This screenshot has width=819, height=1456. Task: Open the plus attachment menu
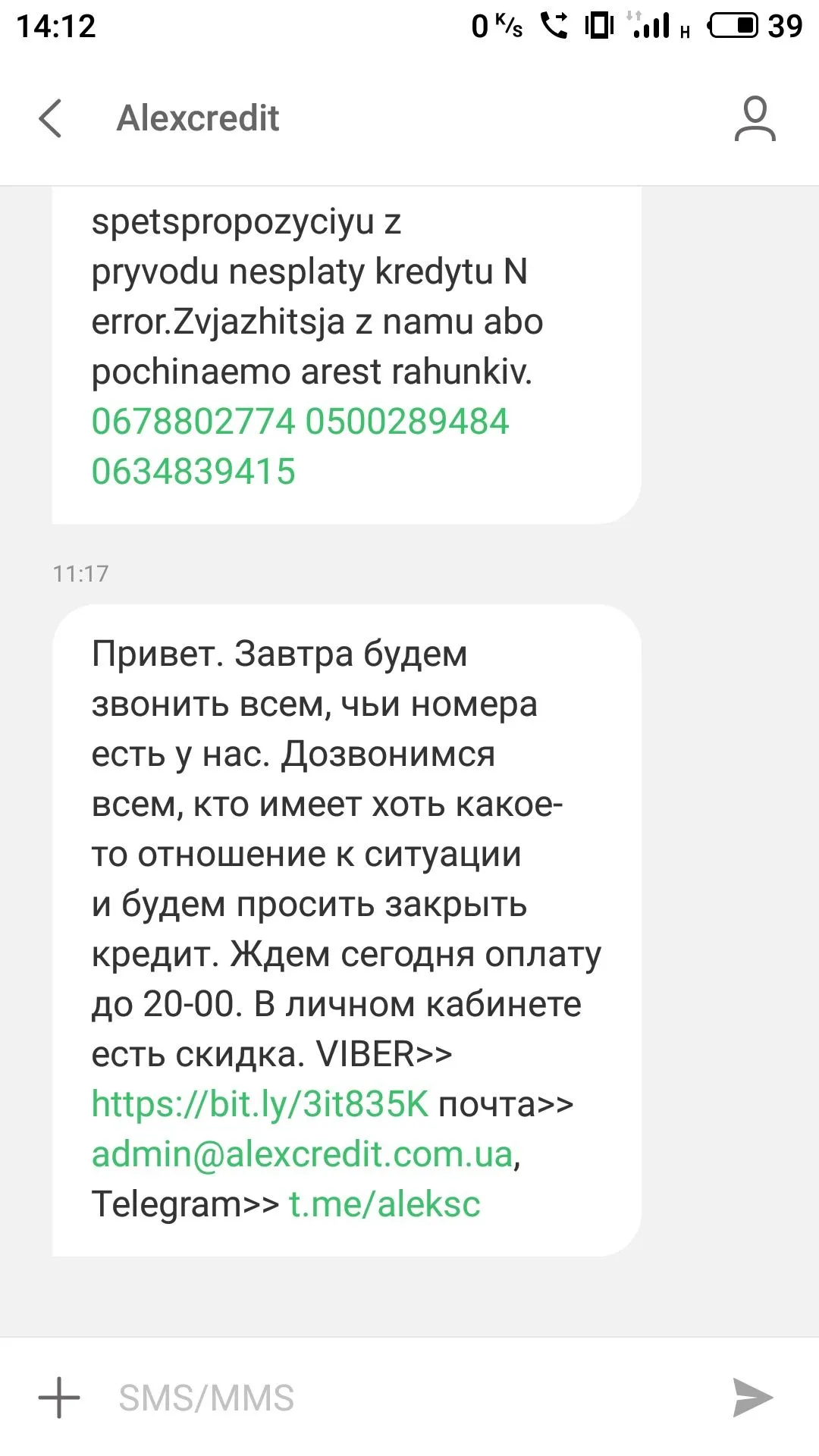click(x=59, y=1398)
